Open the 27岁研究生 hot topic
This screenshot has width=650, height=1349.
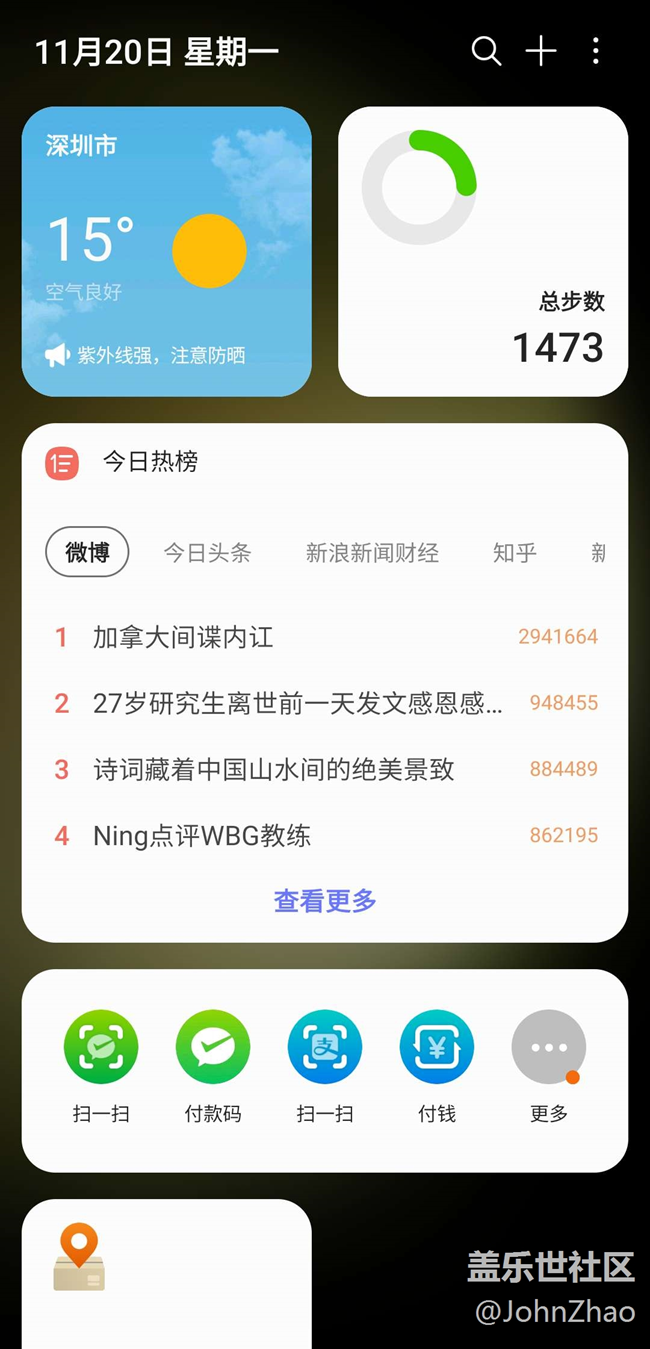297,703
